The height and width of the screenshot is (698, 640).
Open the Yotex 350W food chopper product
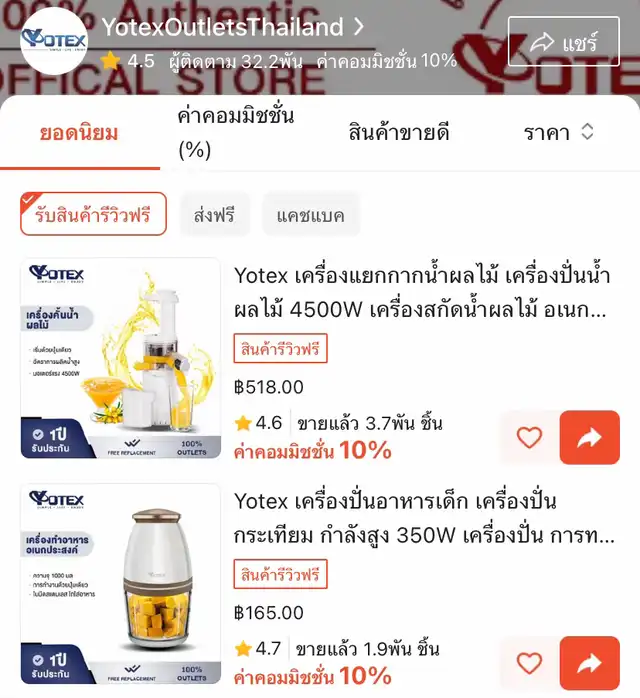click(x=424, y=517)
